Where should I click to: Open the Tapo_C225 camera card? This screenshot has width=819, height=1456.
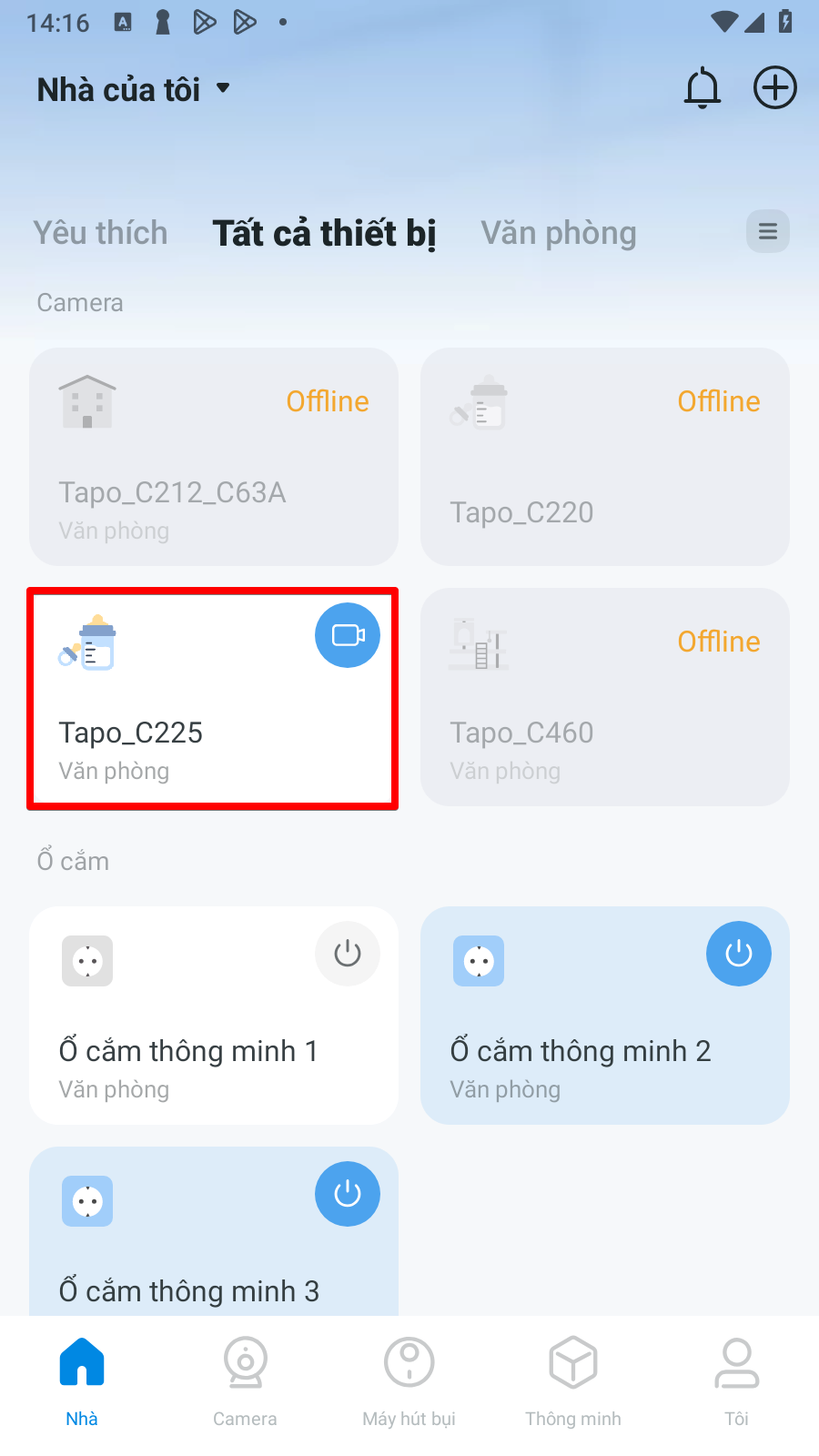pyautogui.click(x=182, y=719)
